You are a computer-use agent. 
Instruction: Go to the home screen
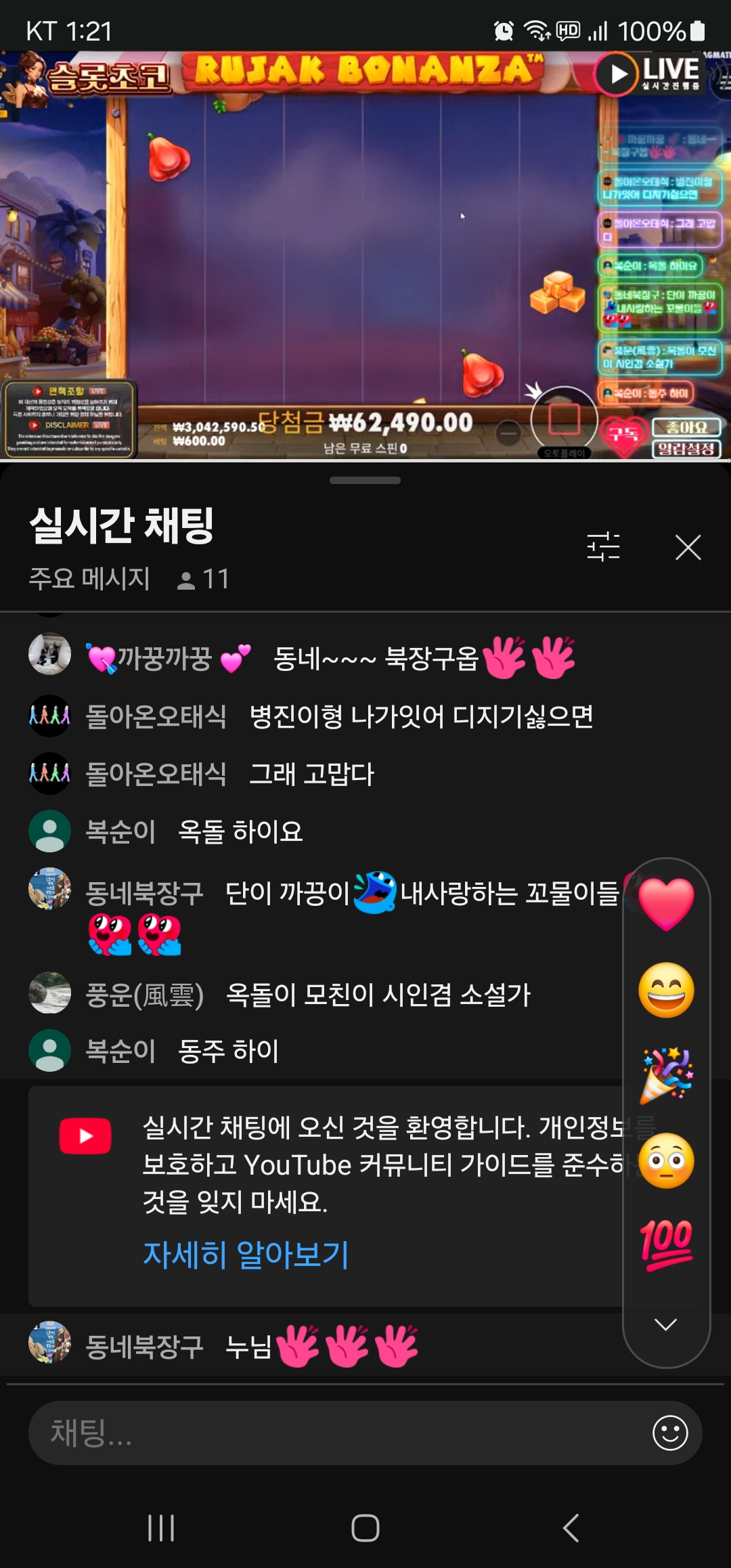click(365, 1527)
